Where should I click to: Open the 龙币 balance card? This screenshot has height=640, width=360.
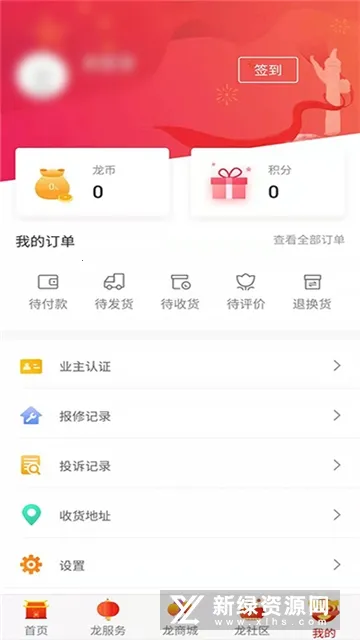(x=92, y=182)
